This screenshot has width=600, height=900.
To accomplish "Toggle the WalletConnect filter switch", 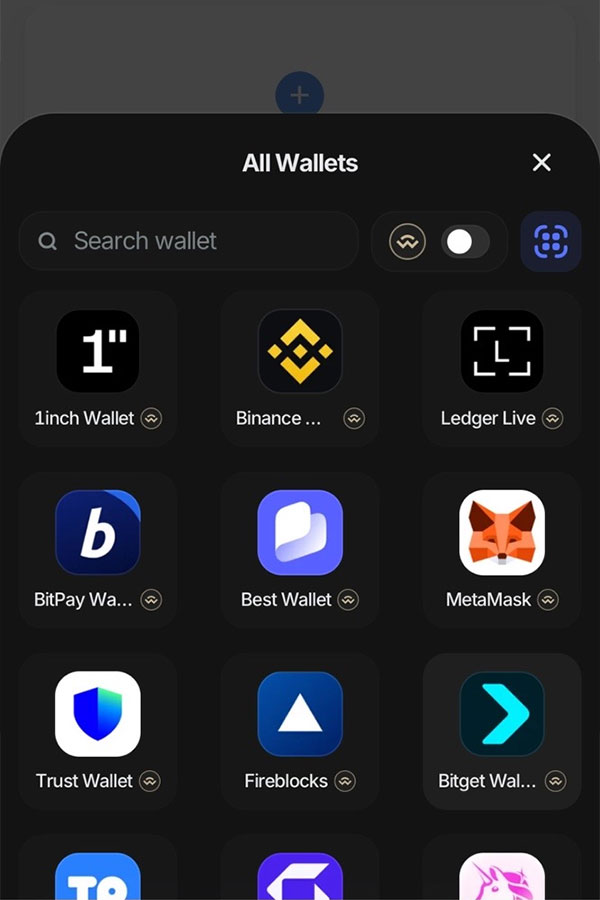I will (x=465, y=241).
